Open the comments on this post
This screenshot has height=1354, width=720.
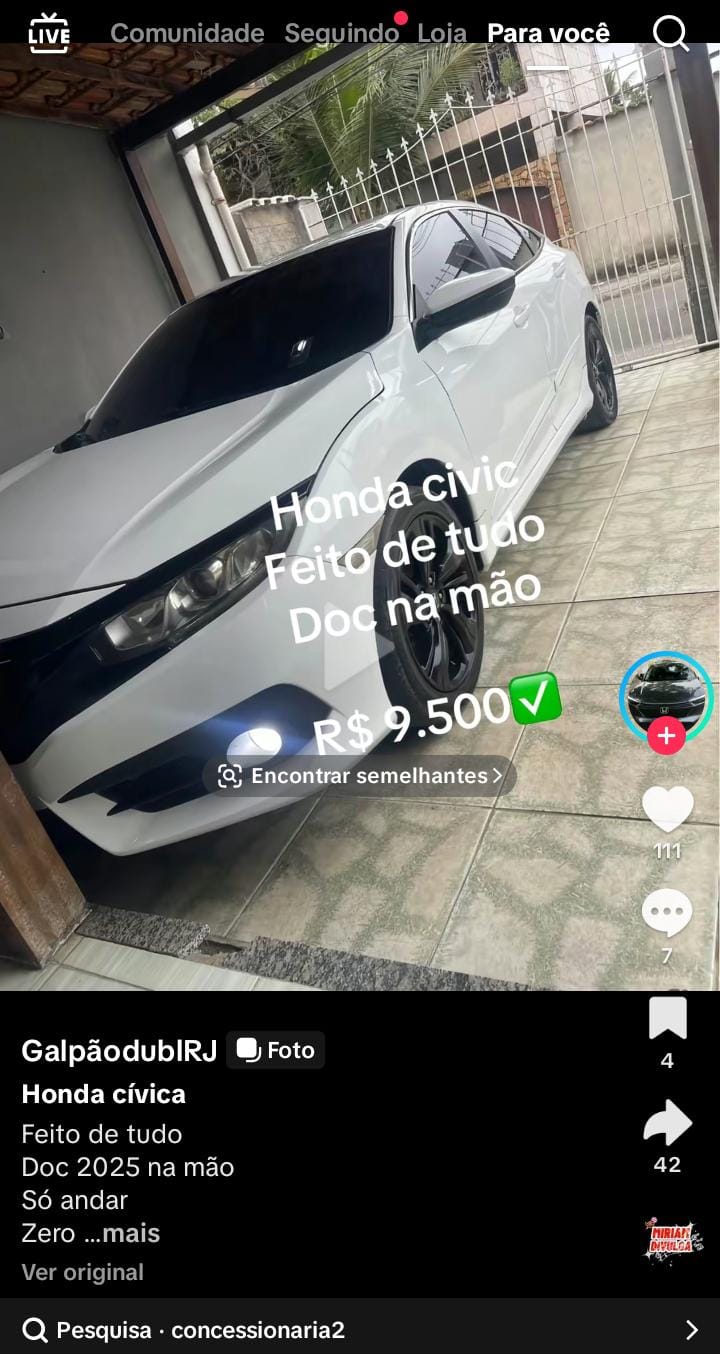(667, 913)
